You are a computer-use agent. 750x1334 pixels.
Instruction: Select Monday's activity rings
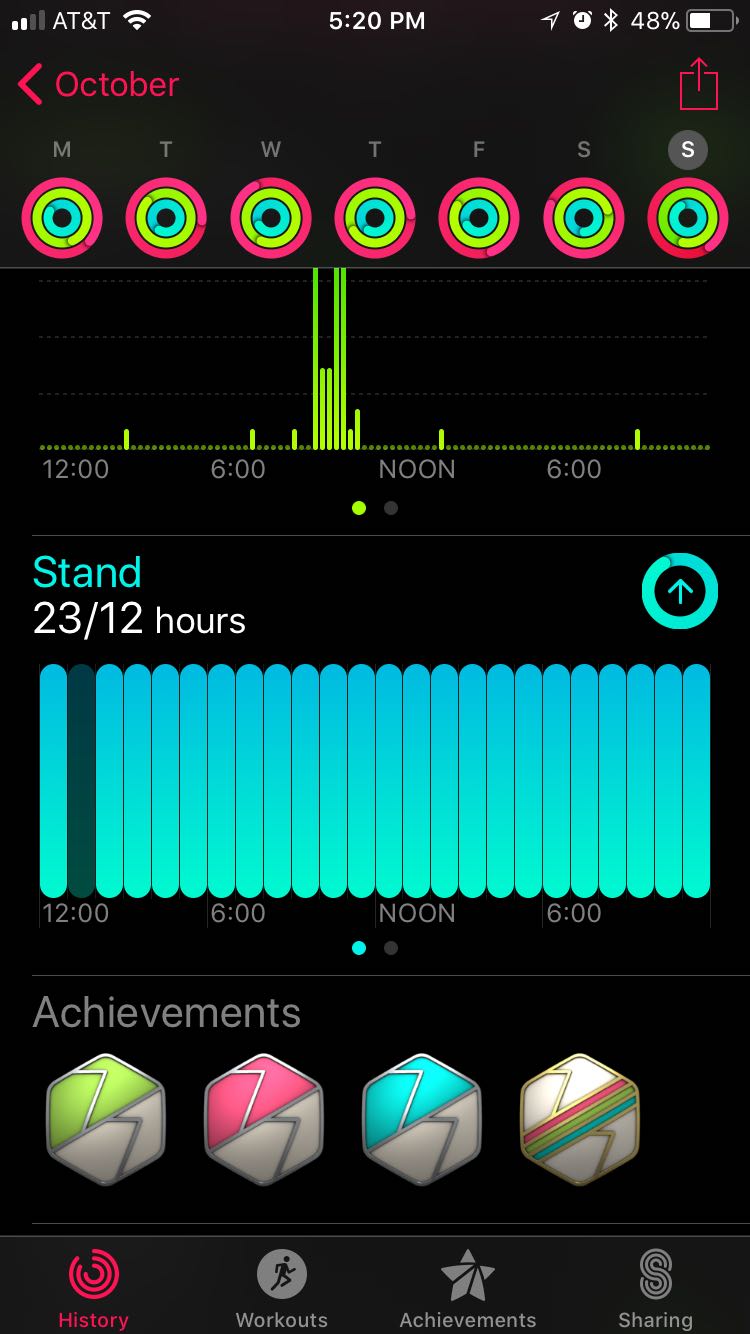coord(62,218)
